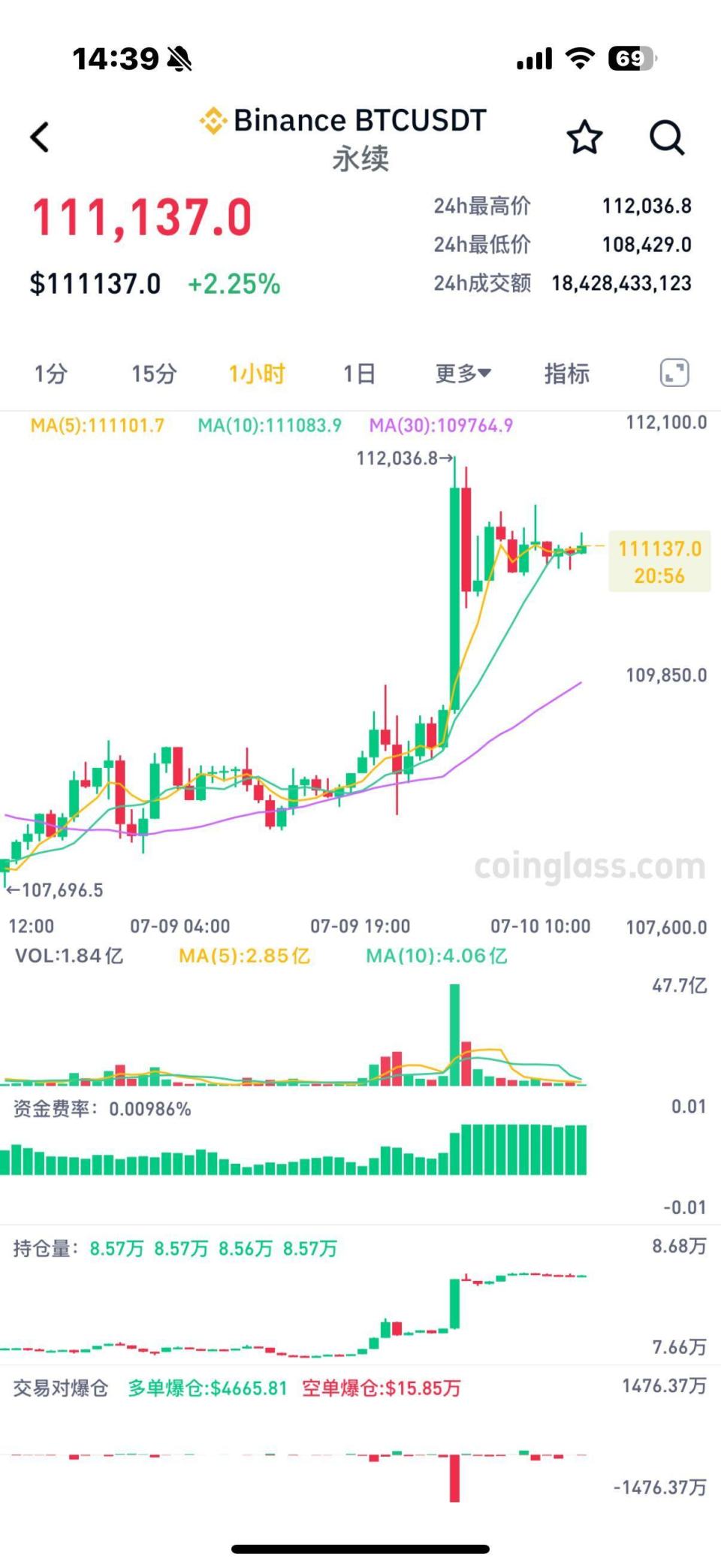Select the 1日 timeframe

[359, 373]
